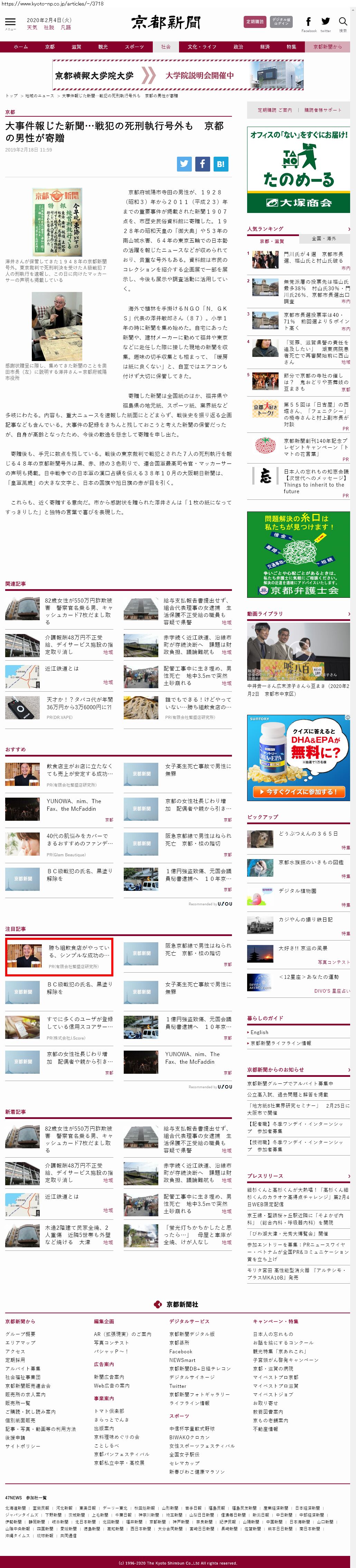Open the デジタル版ログイン button
Image resolution: width=356 pixels, height=1568 pixels.
pos(281,22)
